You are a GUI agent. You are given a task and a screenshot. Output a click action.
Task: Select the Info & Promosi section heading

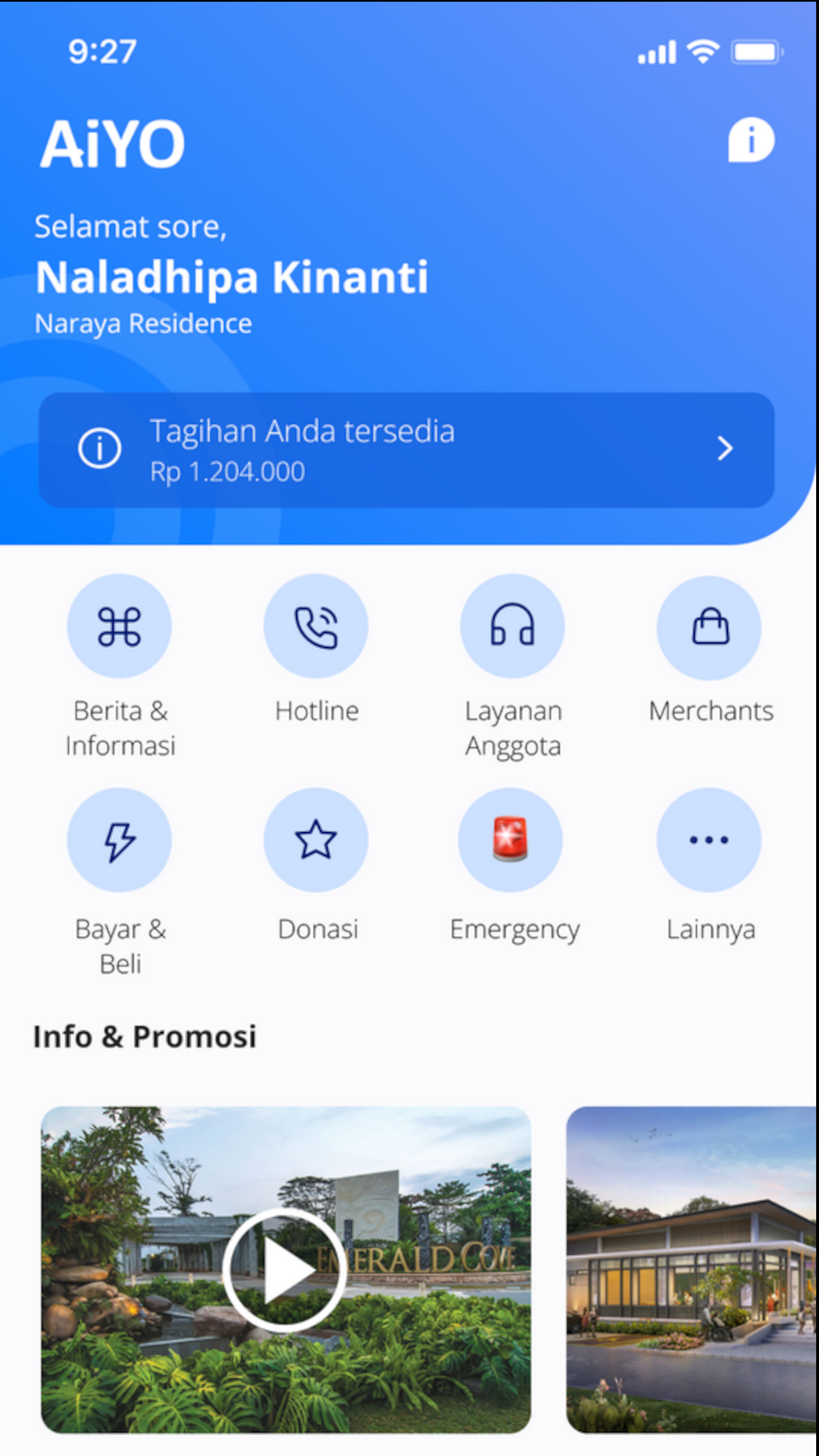145,1036
